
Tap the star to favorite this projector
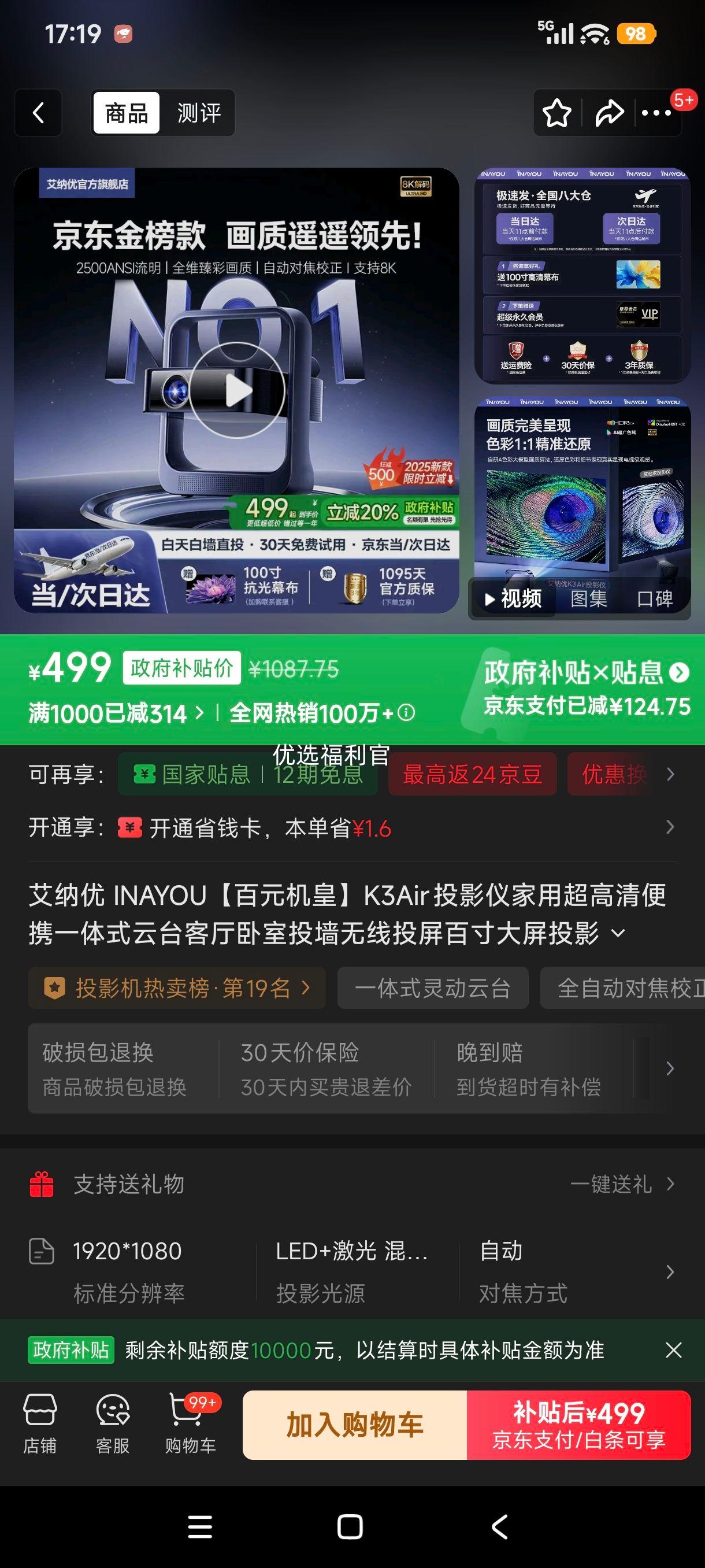coord(557,113)
